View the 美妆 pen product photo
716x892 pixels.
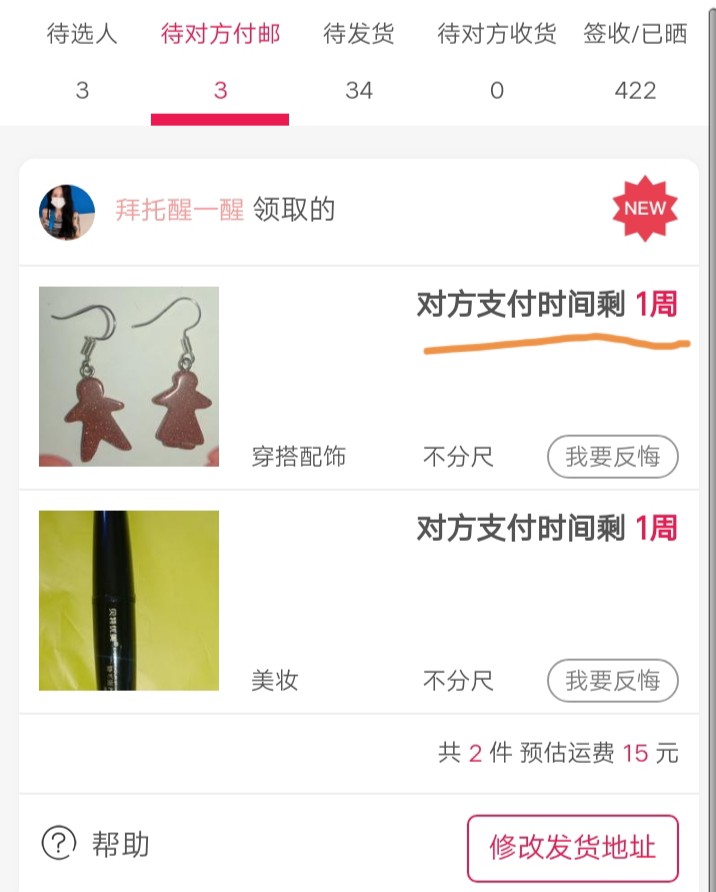[x=129, y=600]
